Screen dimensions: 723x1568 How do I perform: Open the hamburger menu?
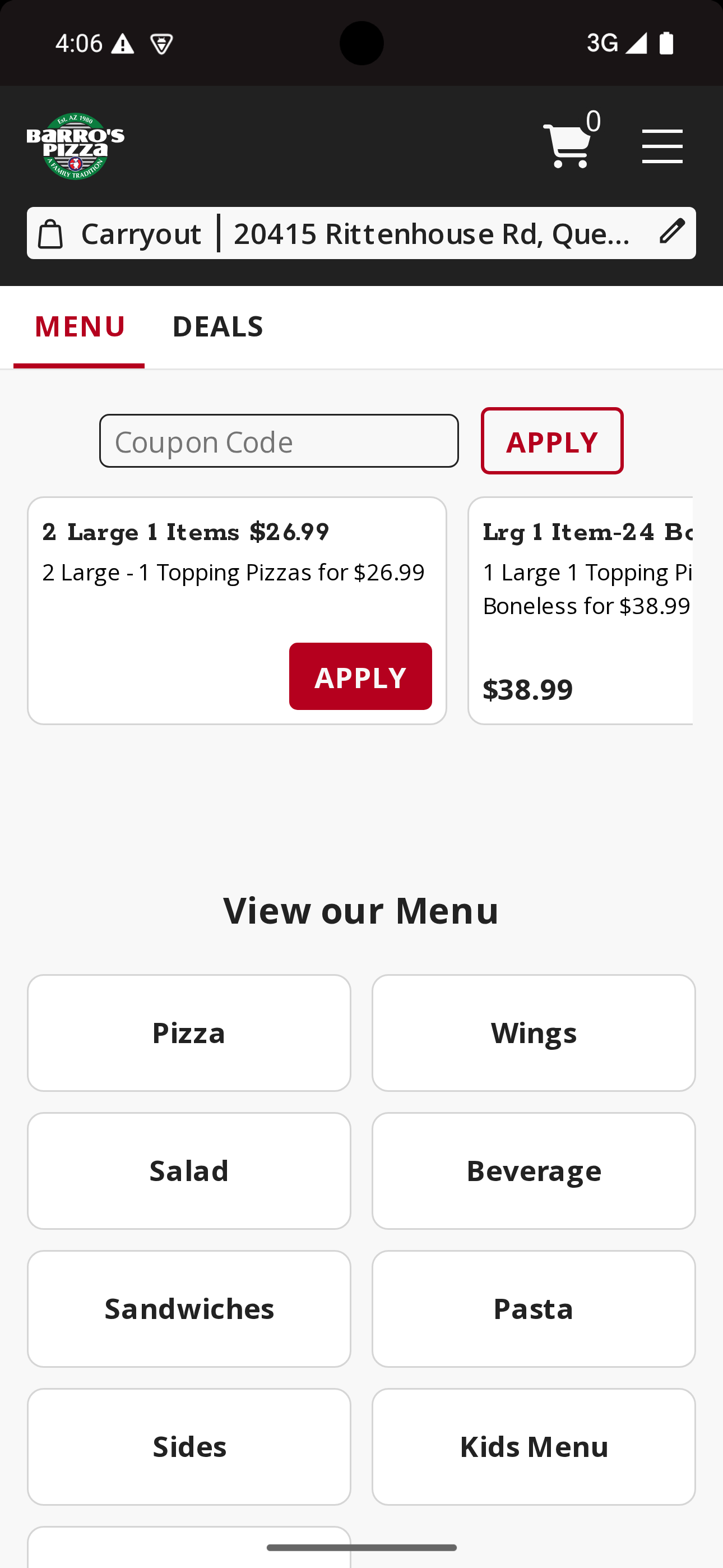(x=662, y=146)
